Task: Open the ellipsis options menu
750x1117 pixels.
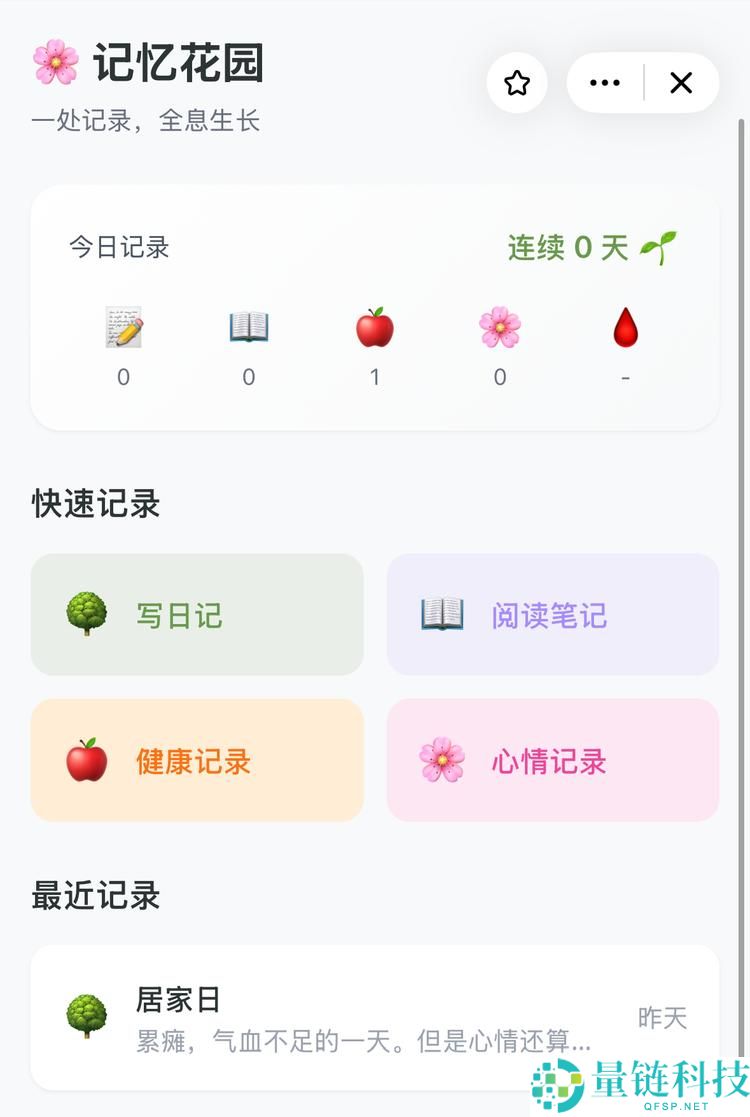Action: (x=604, y=83)
